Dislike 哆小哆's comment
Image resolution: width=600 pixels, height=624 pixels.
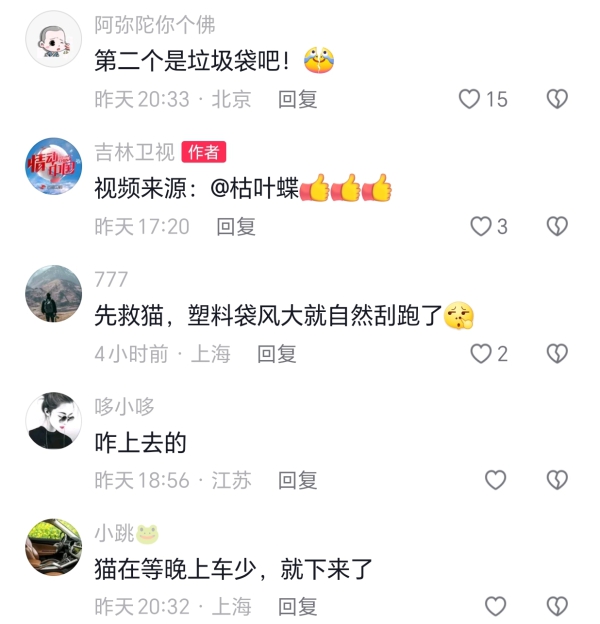pos(557,480)
